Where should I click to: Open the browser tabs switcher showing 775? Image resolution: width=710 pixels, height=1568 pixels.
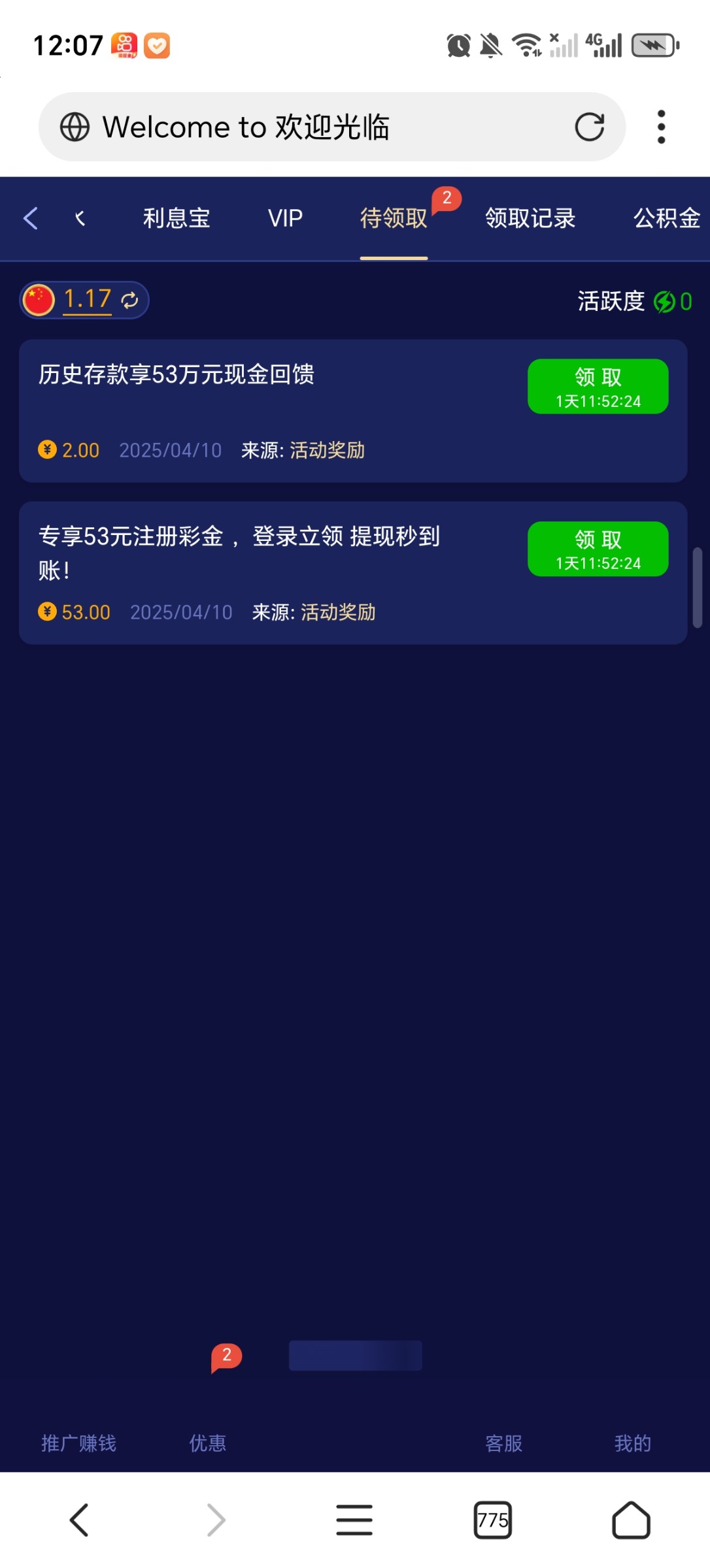pyautogui.click(x=492, y=1520)
